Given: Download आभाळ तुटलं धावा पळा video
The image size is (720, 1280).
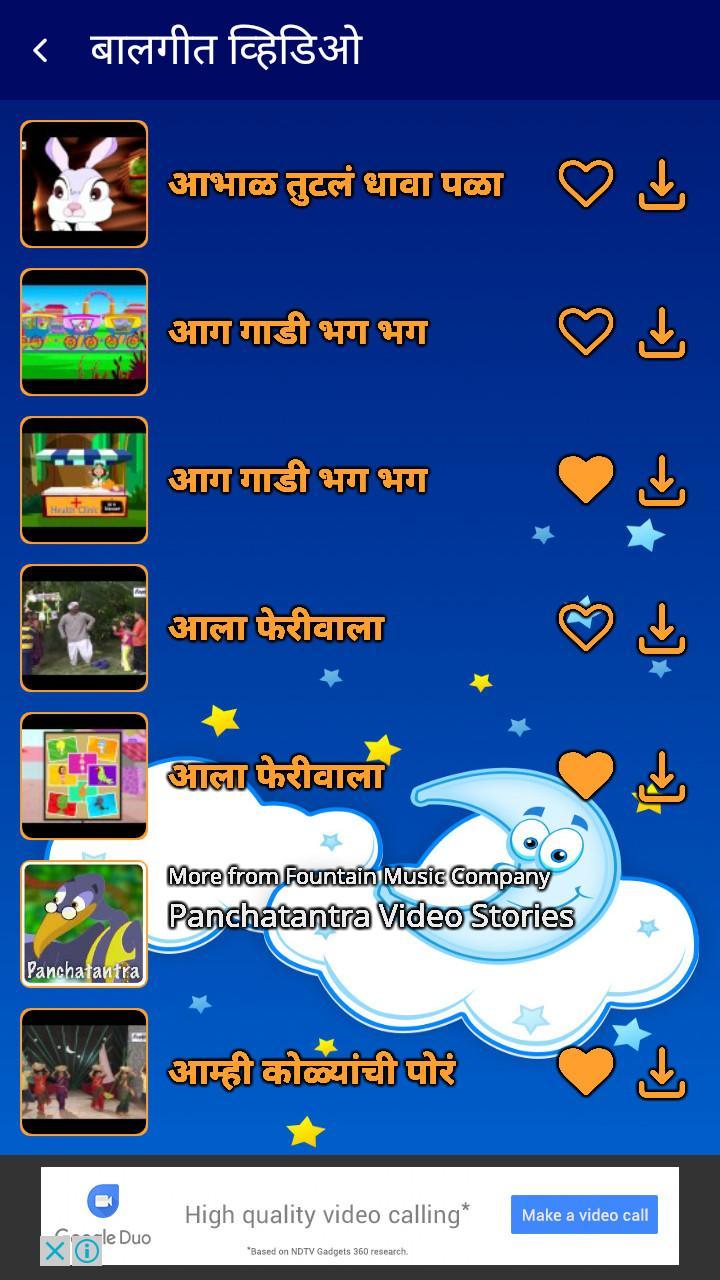Looking at the screenshot, I should (x=661, y=184).
